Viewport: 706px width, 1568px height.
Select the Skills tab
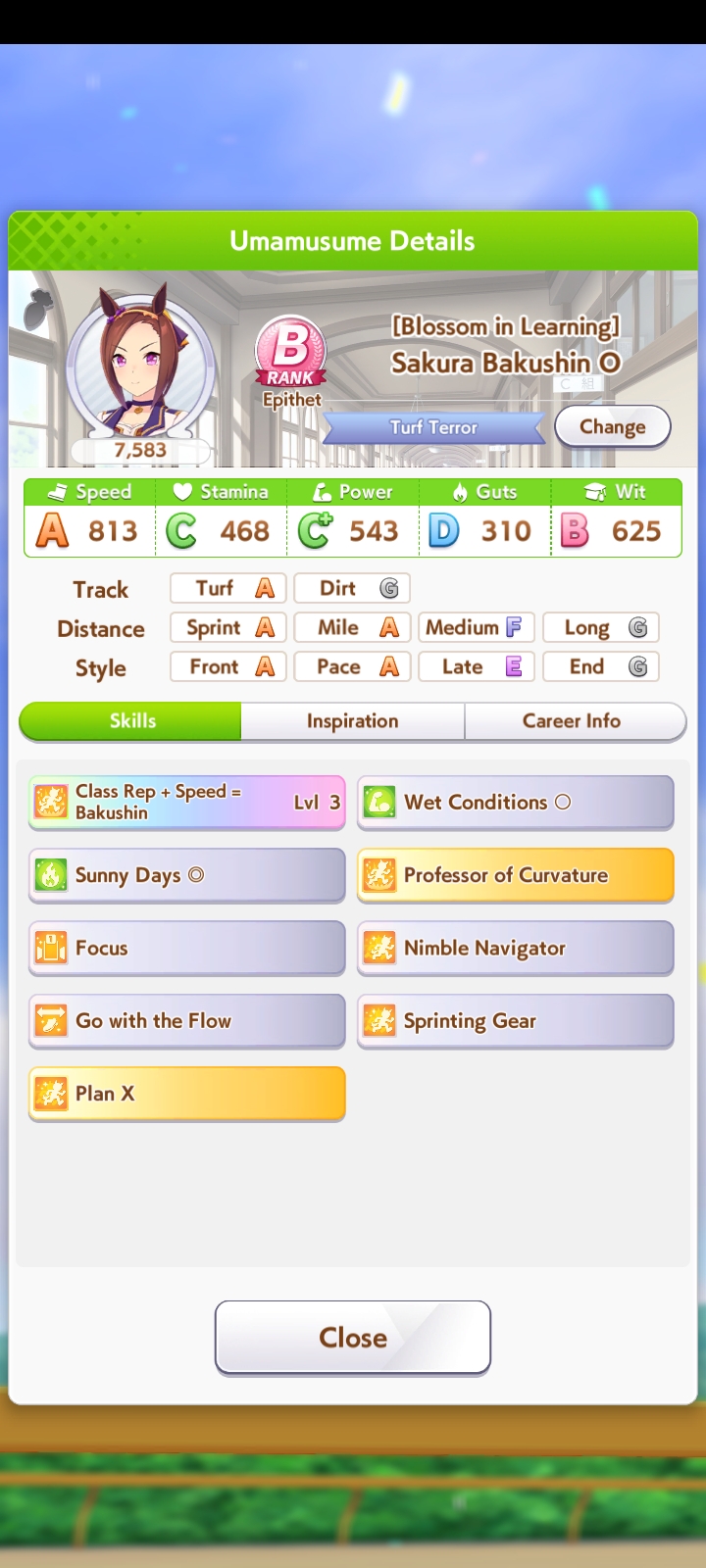130,721
